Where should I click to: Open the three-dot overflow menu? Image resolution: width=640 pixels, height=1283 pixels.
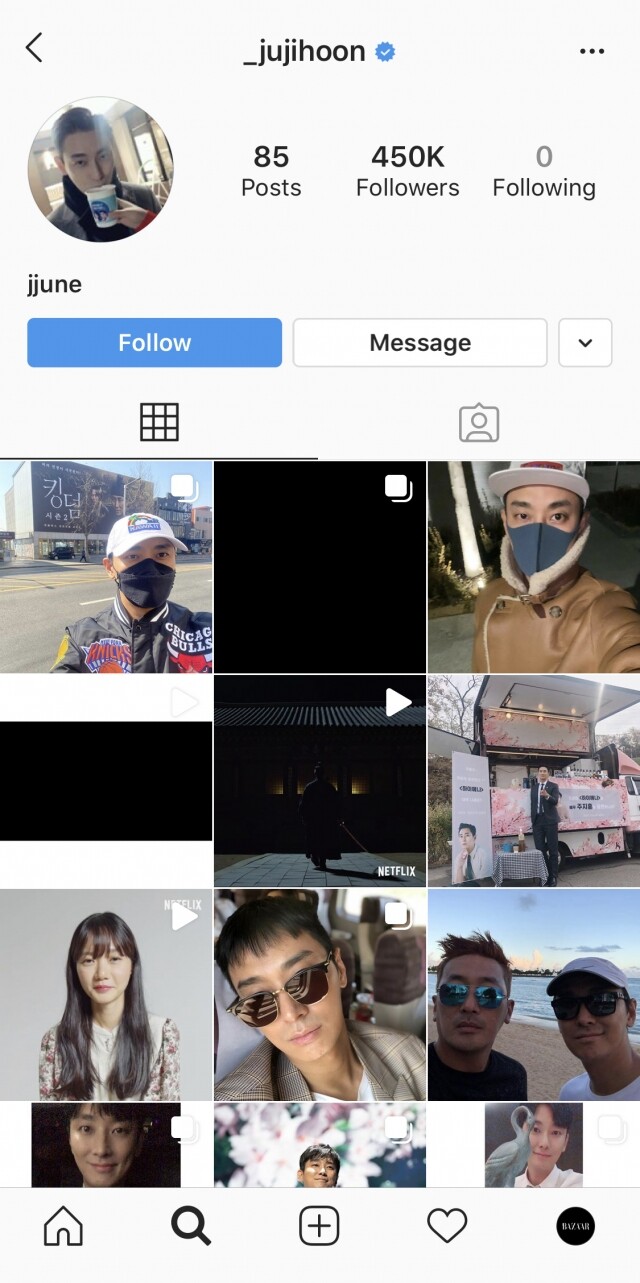(592, 51)
